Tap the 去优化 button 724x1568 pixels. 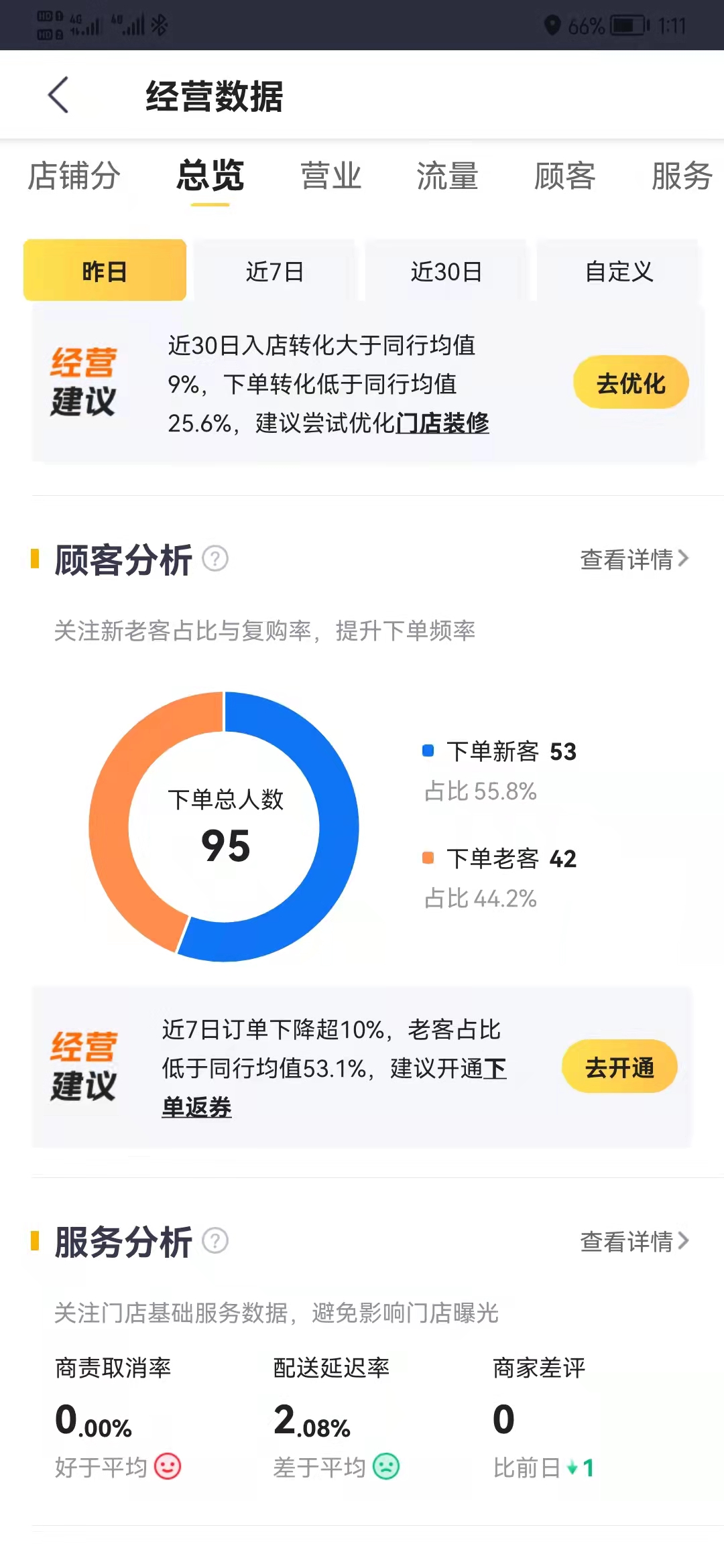coord(631,383)
